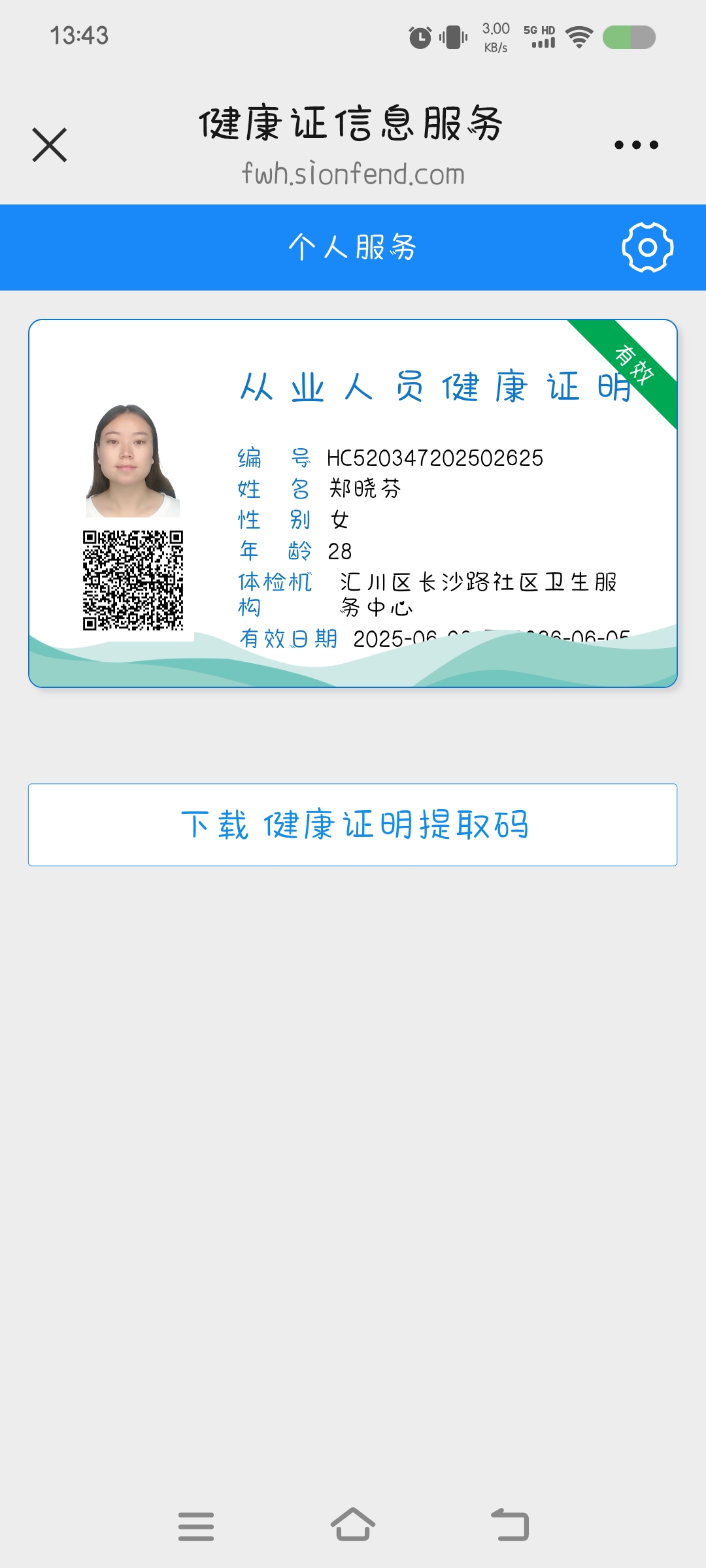Open the 从业人员健康证明 card

pos(353,503)
